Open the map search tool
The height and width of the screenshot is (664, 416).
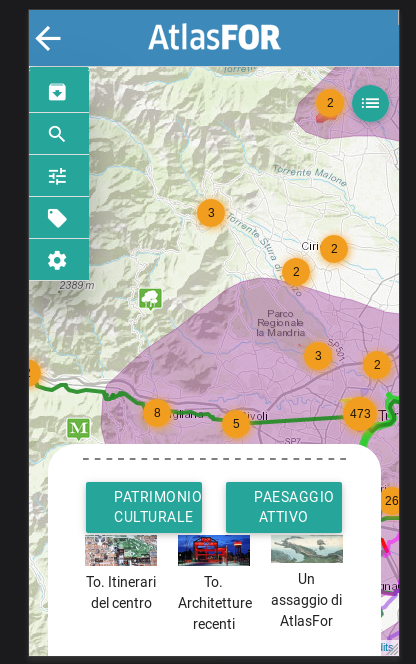59,134
